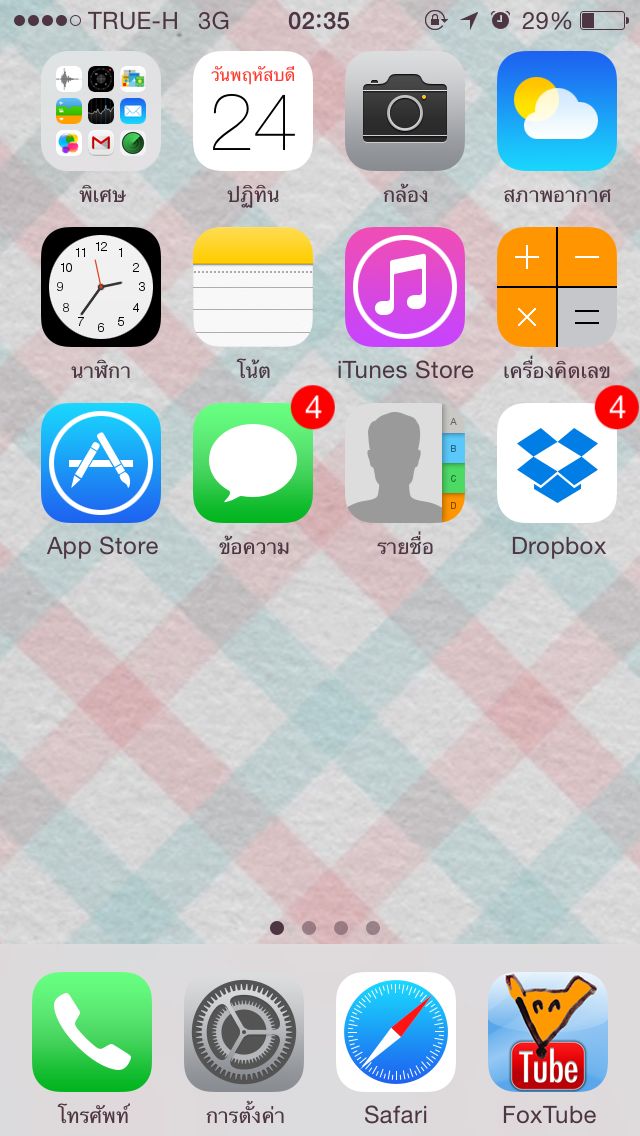Open Settings from the dock
The image size is (640, 1136).
244,1032
